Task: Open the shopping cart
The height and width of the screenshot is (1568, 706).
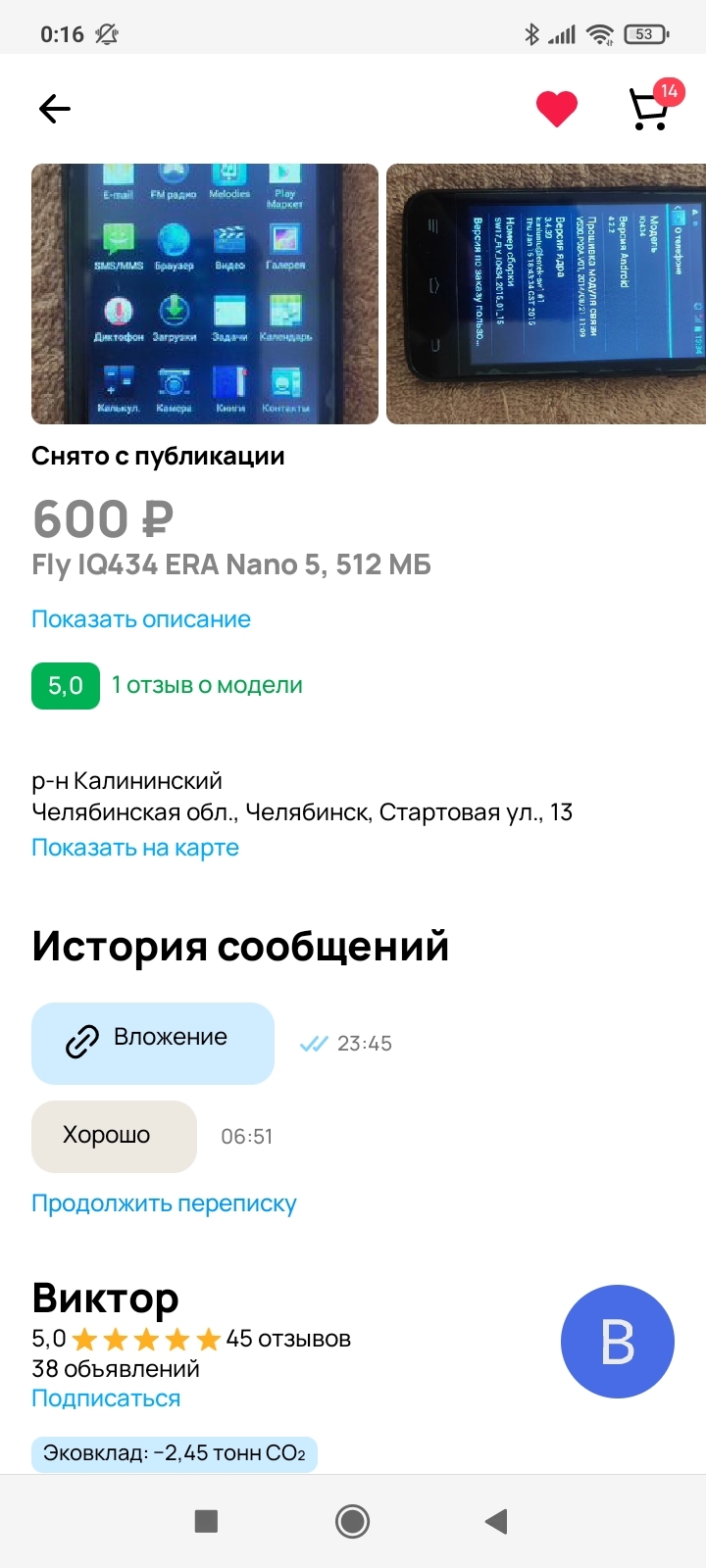Action: coord(650,109)
